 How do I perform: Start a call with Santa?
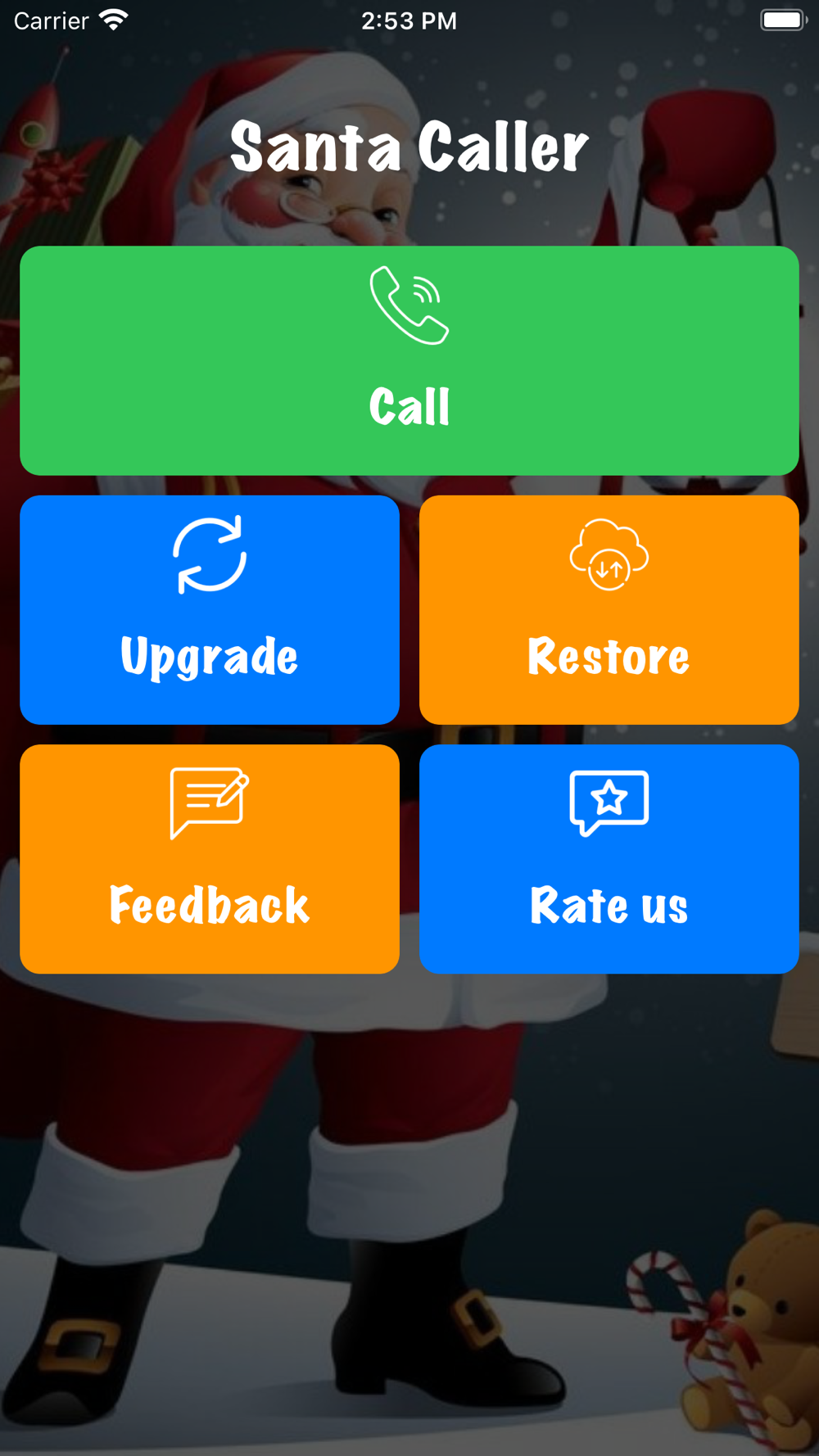409,360
